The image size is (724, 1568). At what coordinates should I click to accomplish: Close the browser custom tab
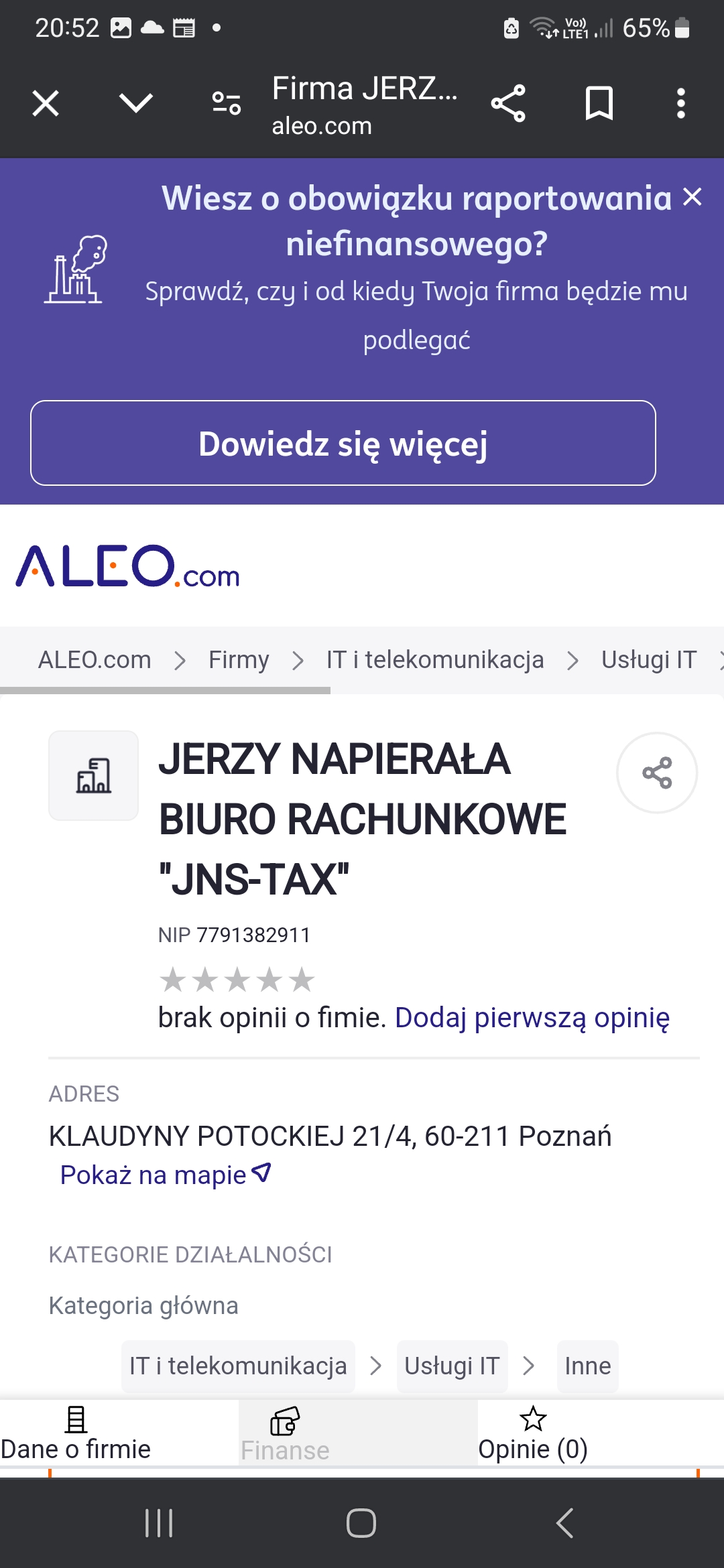[x=46, y=104]
